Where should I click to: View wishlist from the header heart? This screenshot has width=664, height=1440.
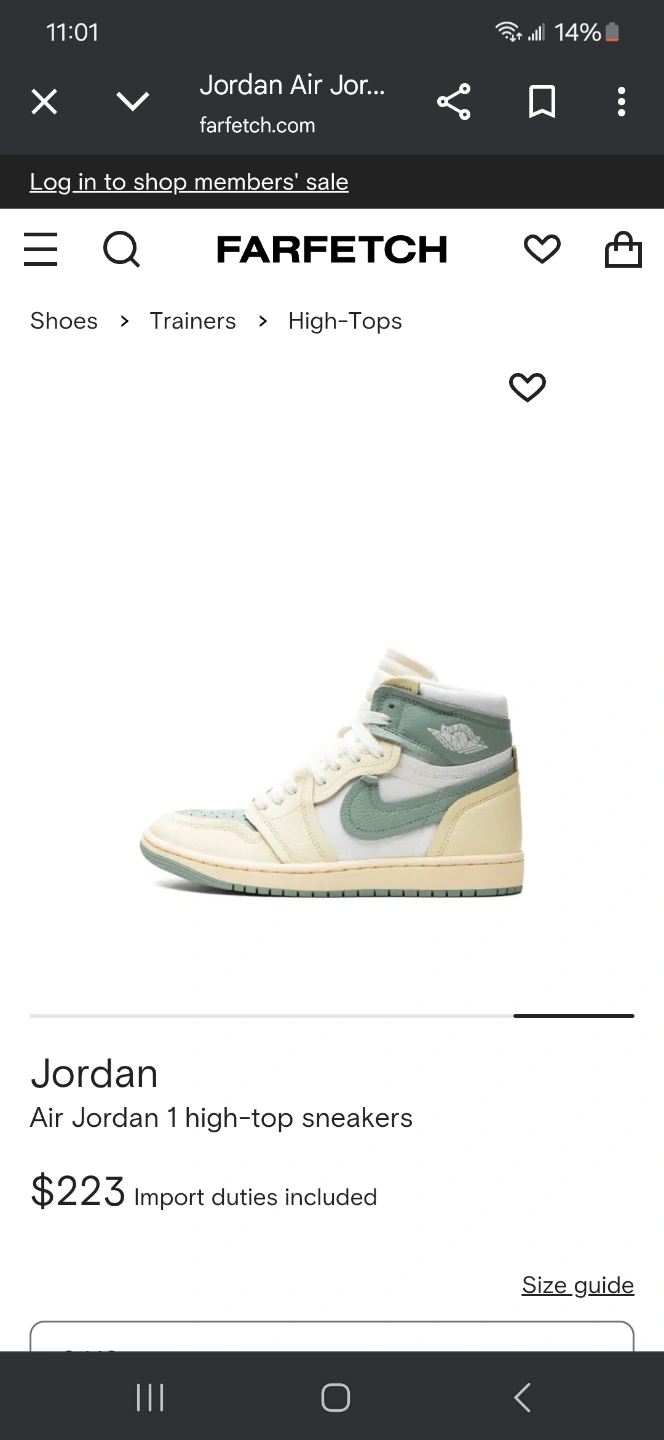click(542, 249)
